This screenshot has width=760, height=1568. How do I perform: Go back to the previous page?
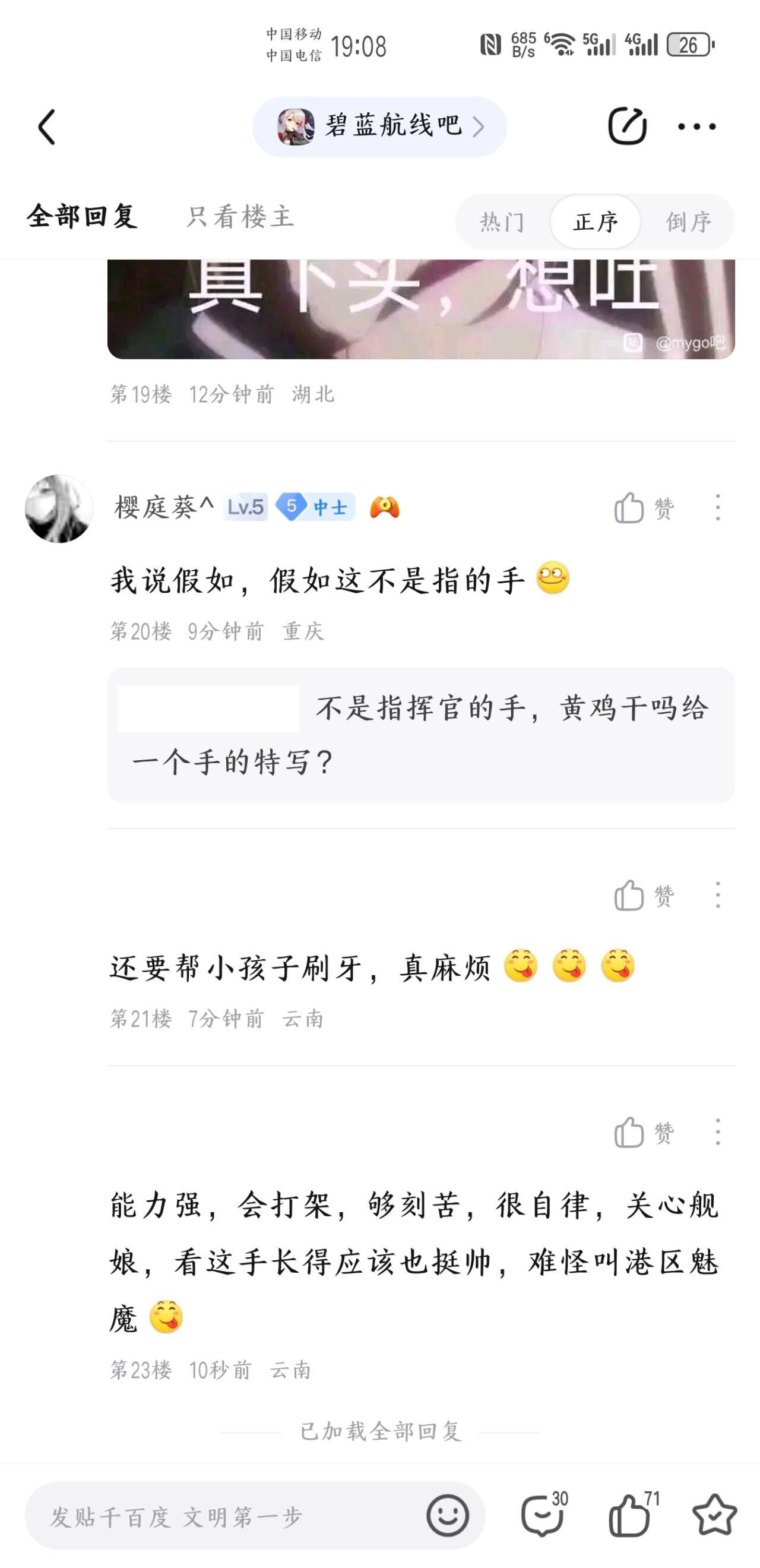(x=47, y=127)
